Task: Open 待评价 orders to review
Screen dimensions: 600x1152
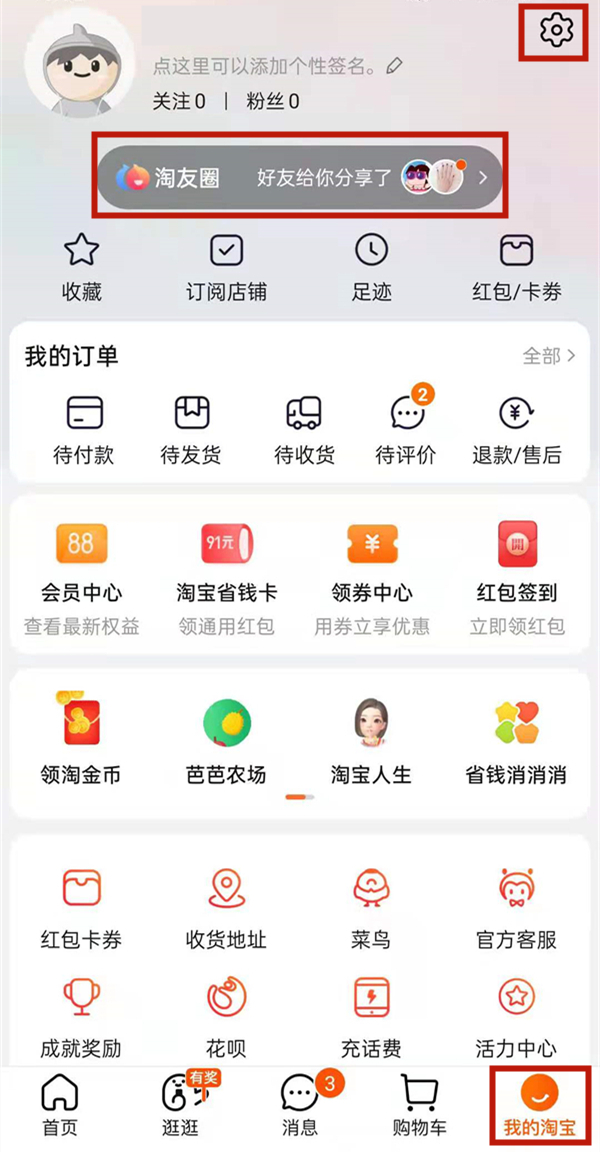Action: [407, 430]
